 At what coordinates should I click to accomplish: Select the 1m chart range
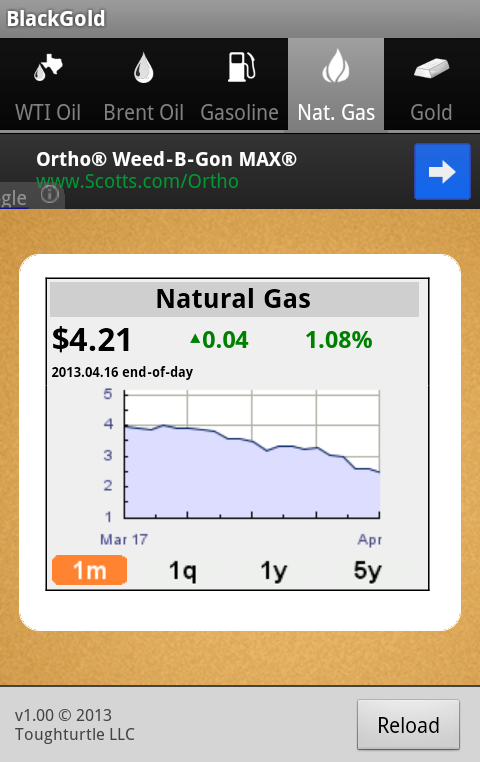click(89, 570)
